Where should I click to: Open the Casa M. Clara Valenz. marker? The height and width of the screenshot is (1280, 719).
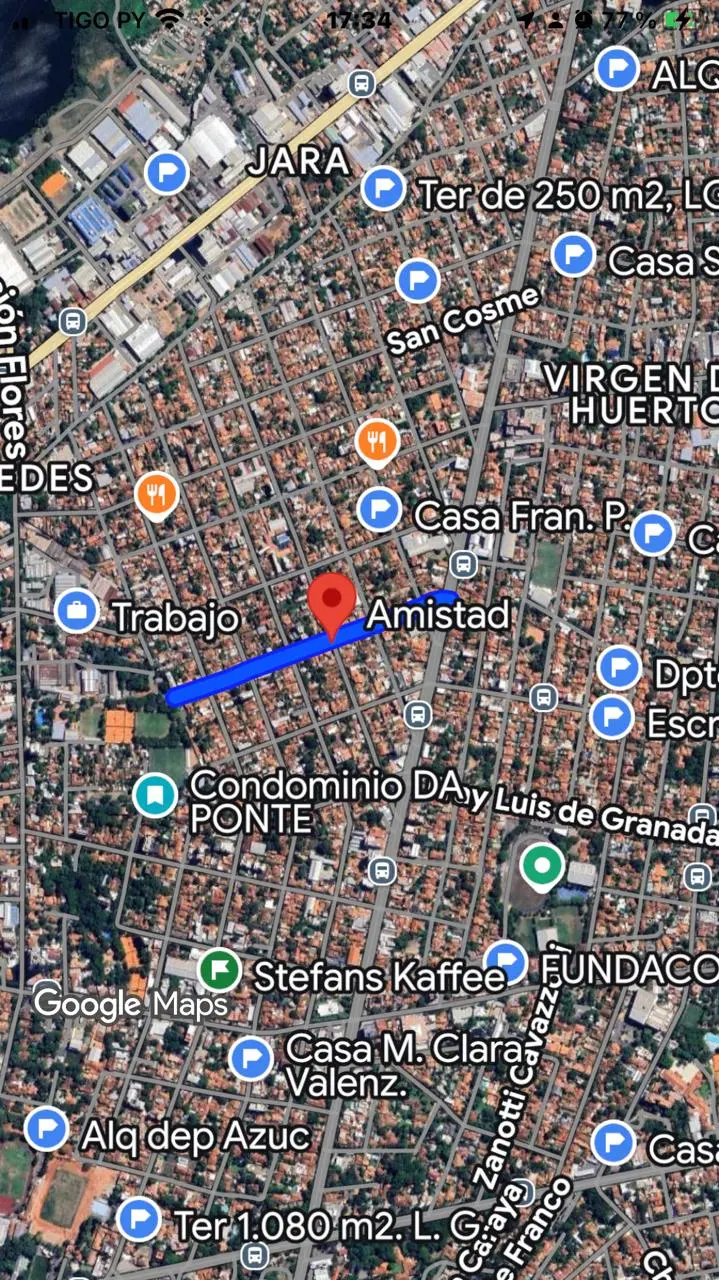click(250, 1058)
